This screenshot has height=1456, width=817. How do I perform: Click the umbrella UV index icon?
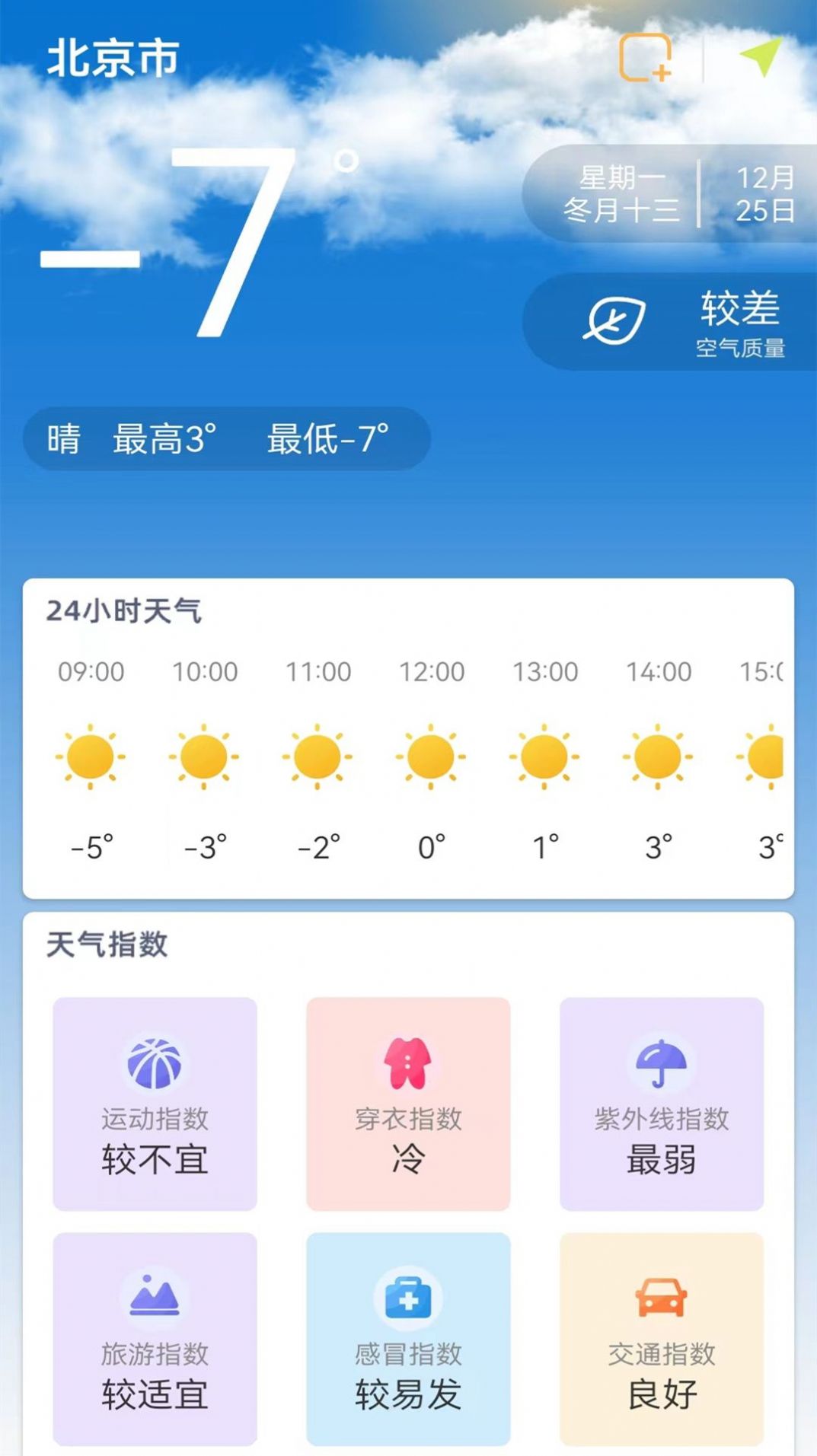pyautogui.click(x=661, y=1062)
